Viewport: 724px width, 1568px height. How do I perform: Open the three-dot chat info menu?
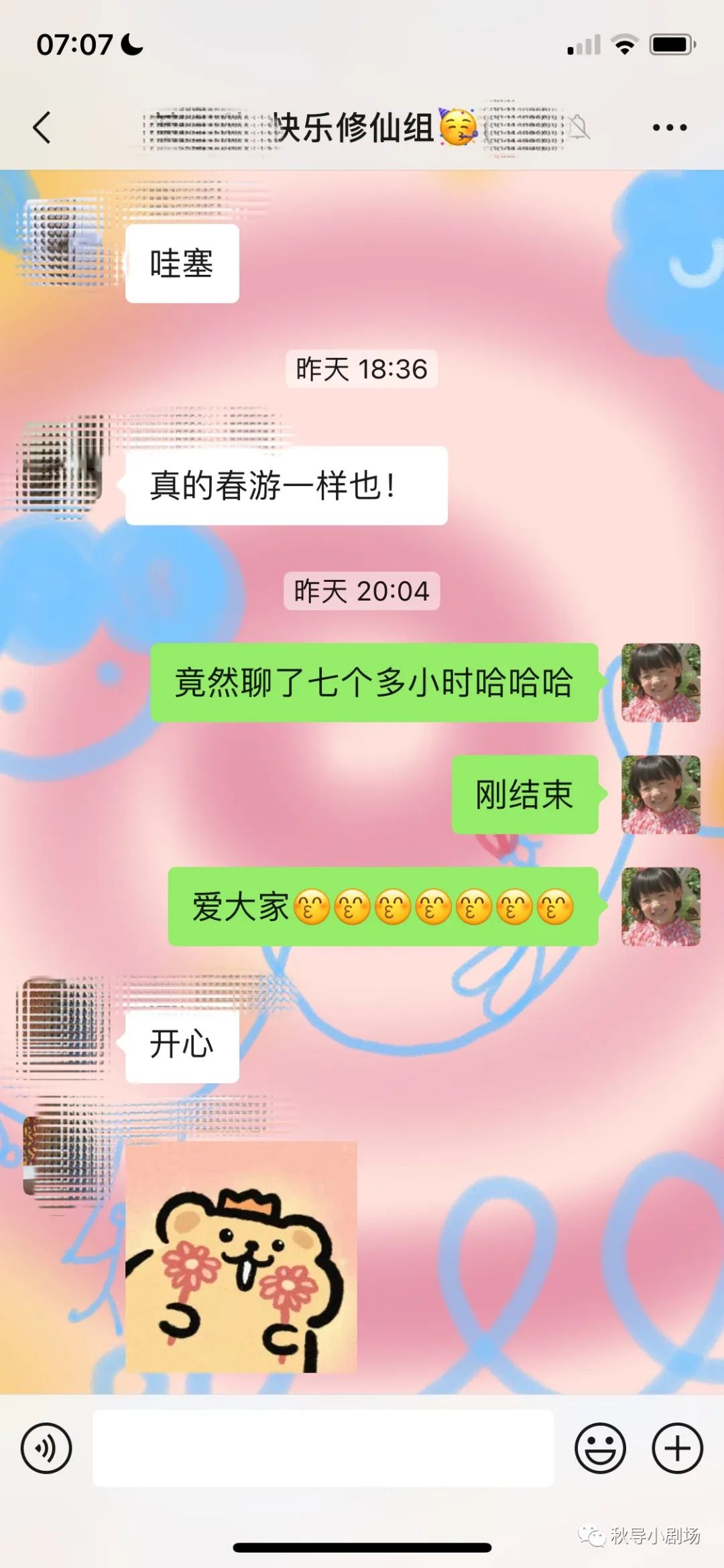tap(670, 127)
